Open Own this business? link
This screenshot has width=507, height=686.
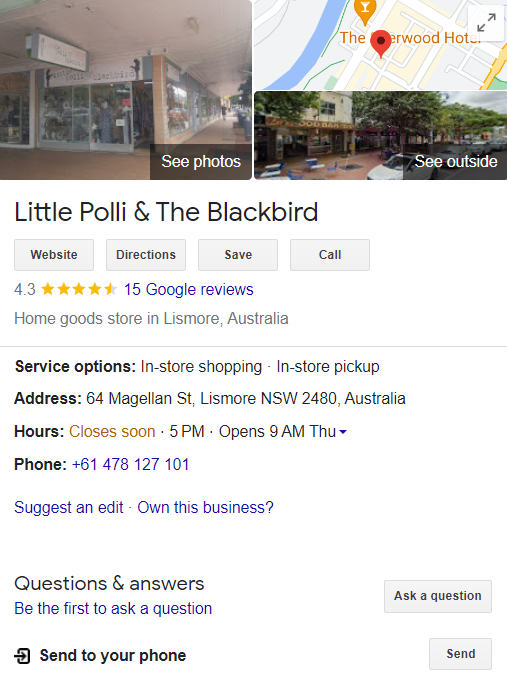[x=206, y=508]
